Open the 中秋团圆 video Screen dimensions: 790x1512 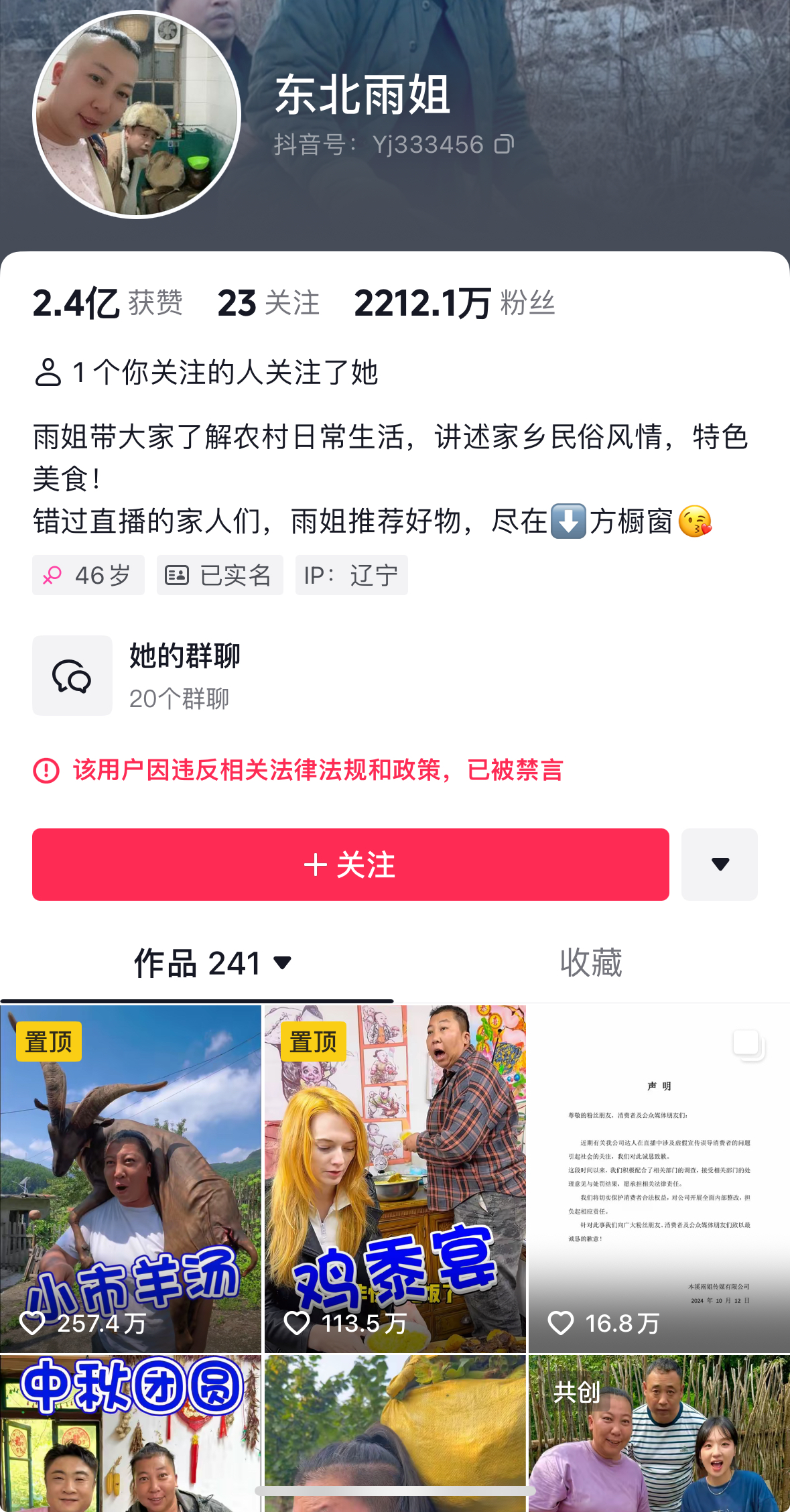point(131,1434)
